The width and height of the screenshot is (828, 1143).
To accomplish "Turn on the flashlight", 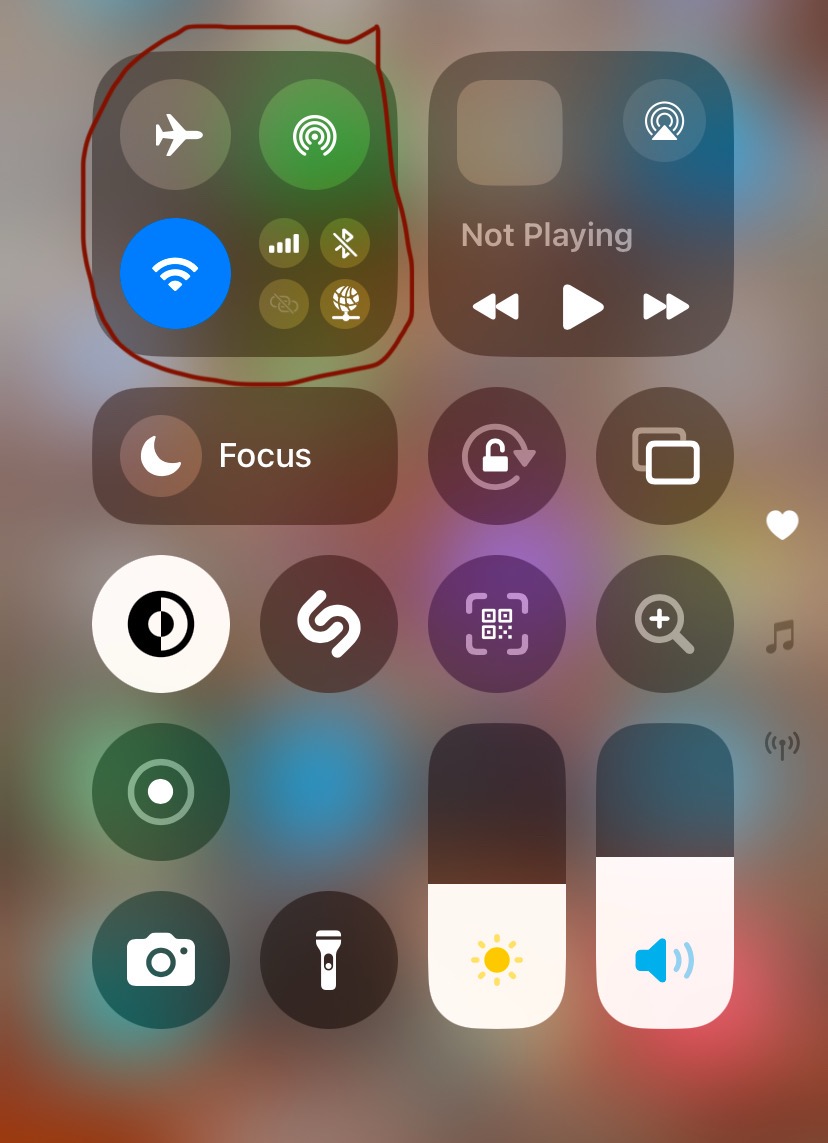I will [x=329, y=960].
